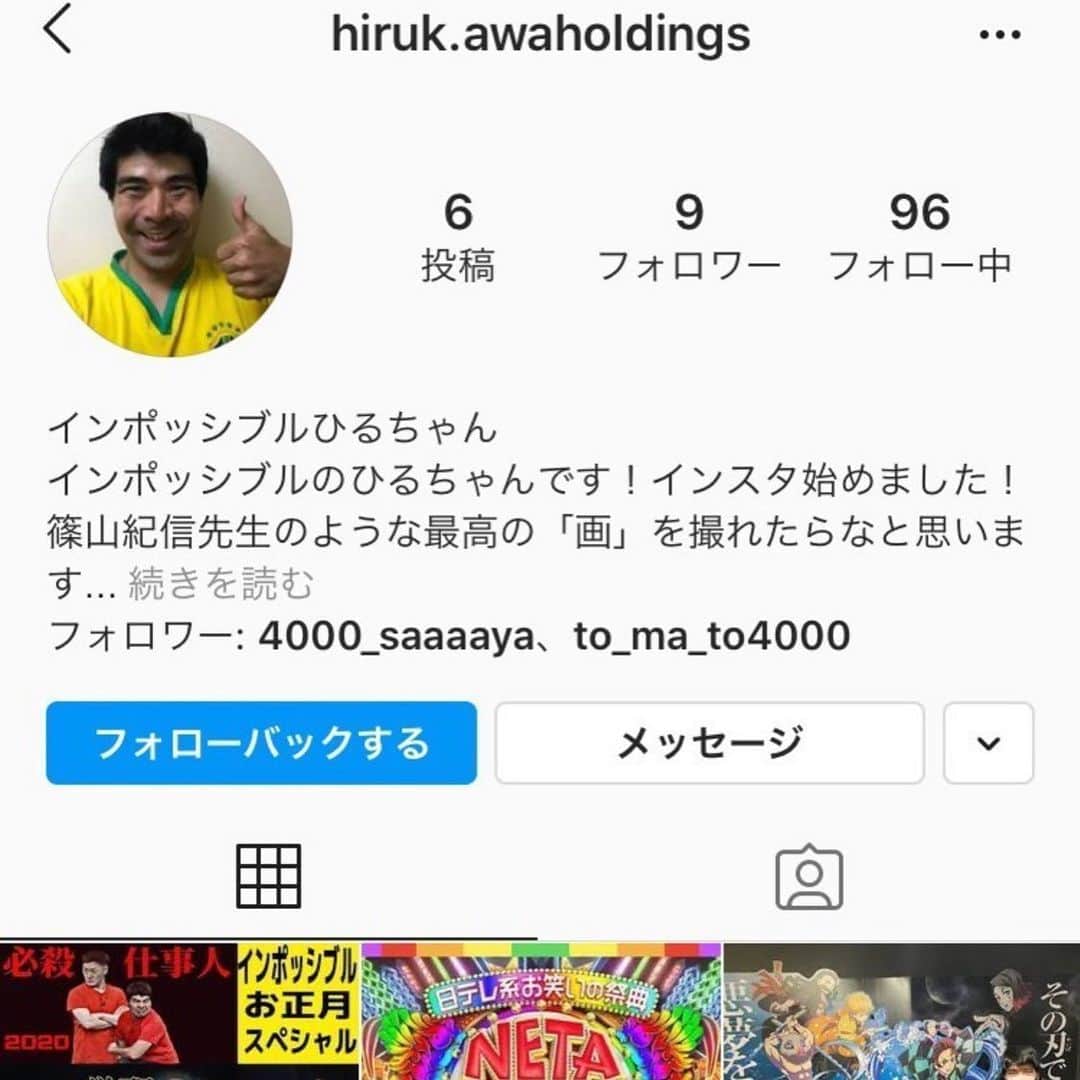Expand suggested accounts with the chevron button
This screenshot has height=1080, width=1080.
(988, 743)
